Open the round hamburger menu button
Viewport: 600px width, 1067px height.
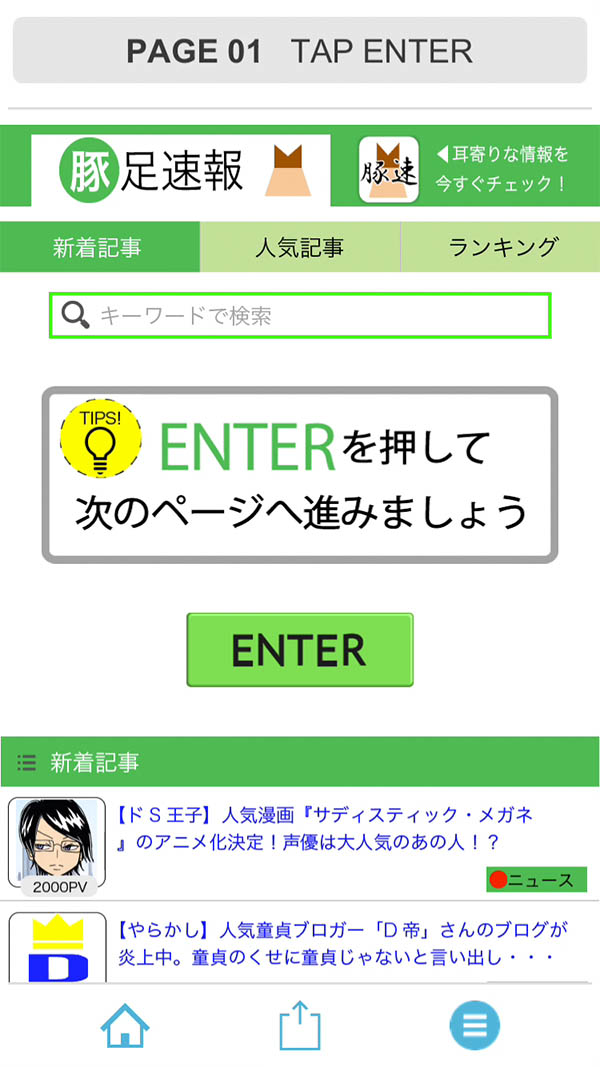click(474, 1025)
